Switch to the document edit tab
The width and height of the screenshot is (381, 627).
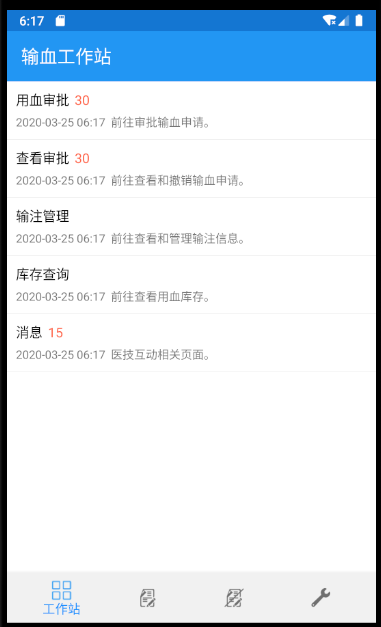(x=148, y=598)
